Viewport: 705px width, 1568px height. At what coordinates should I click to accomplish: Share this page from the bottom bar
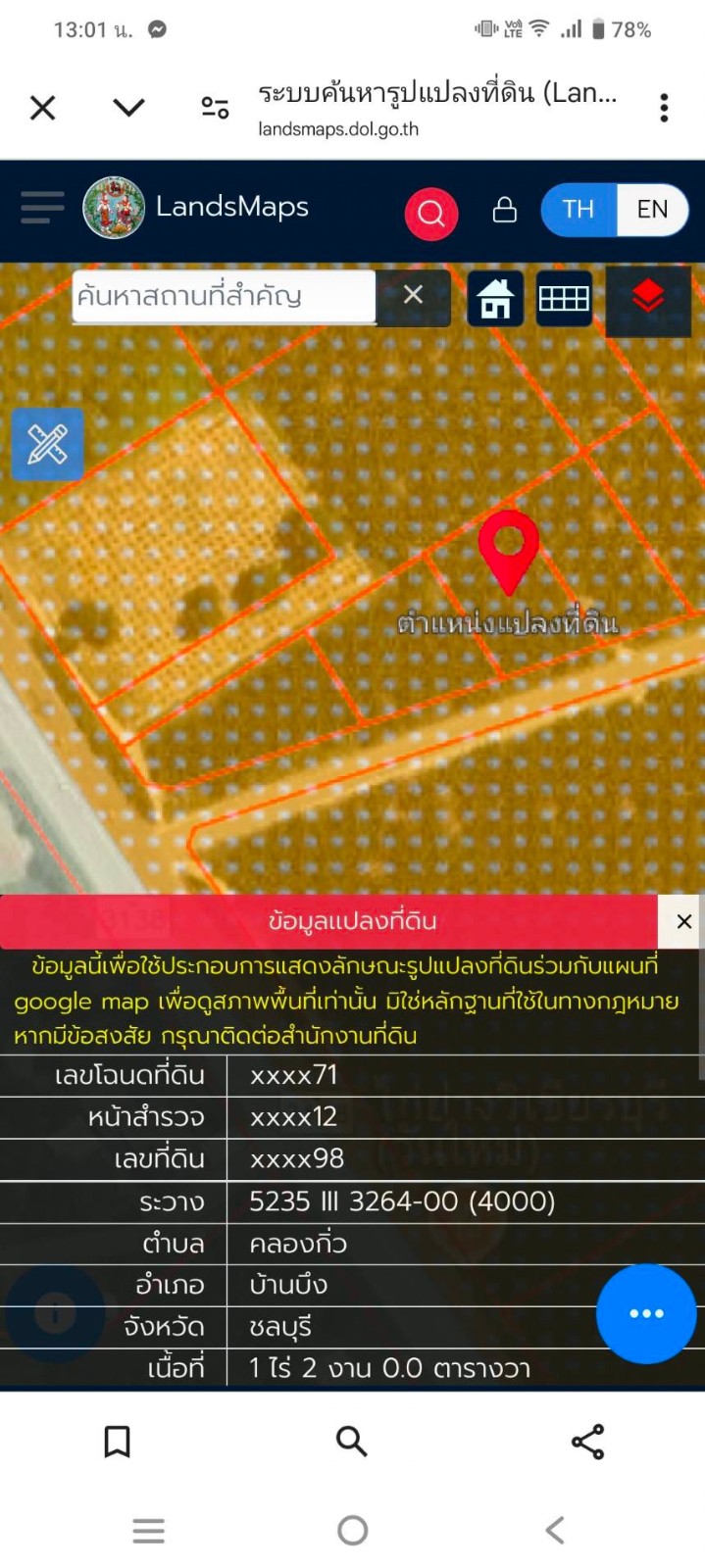(587, 1442)
